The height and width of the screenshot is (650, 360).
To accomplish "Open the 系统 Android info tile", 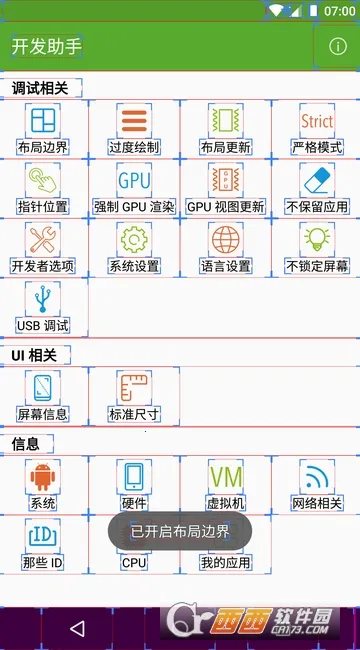I will [44, 485].
